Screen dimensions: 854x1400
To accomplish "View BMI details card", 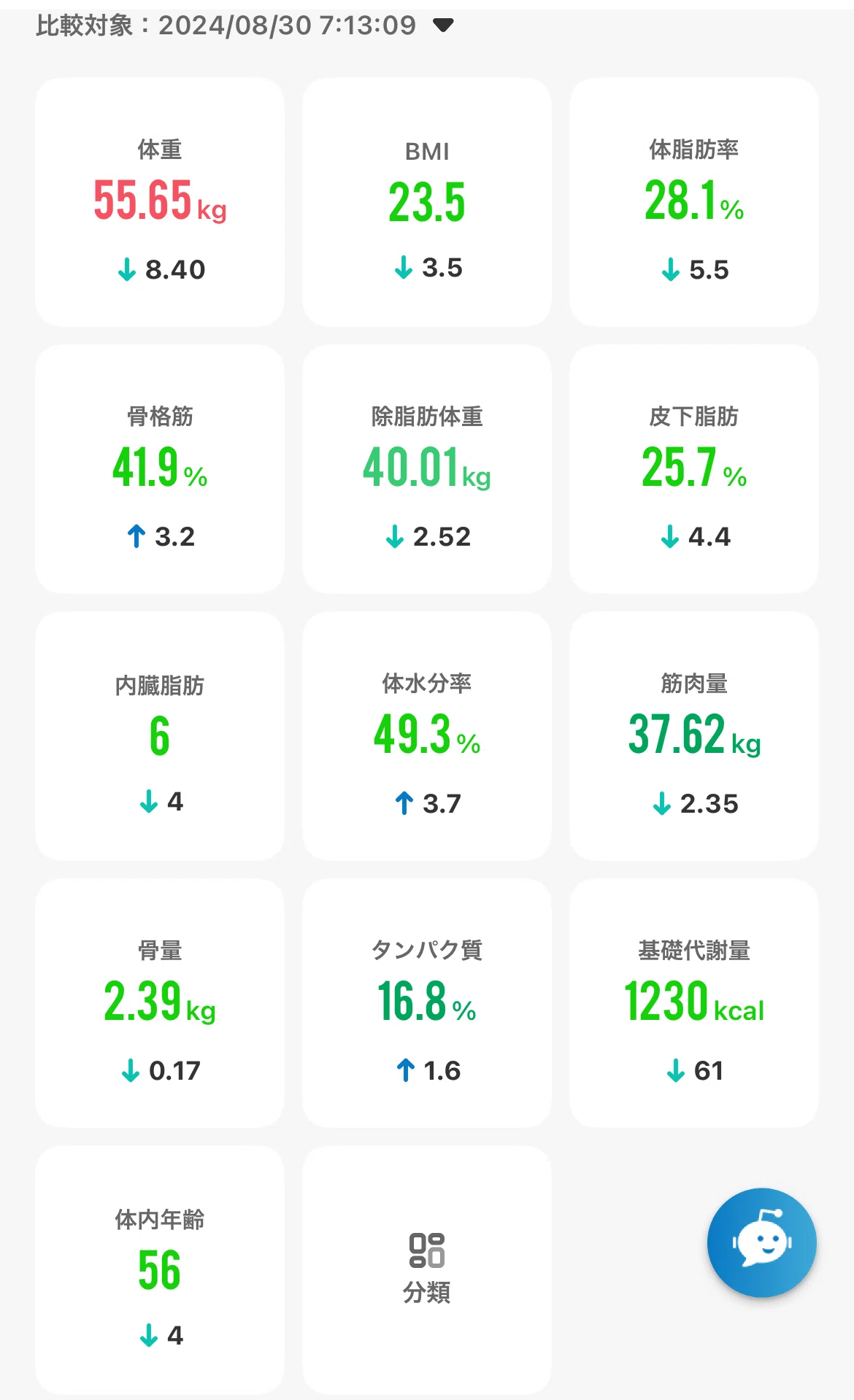I will tap(427, 202).
